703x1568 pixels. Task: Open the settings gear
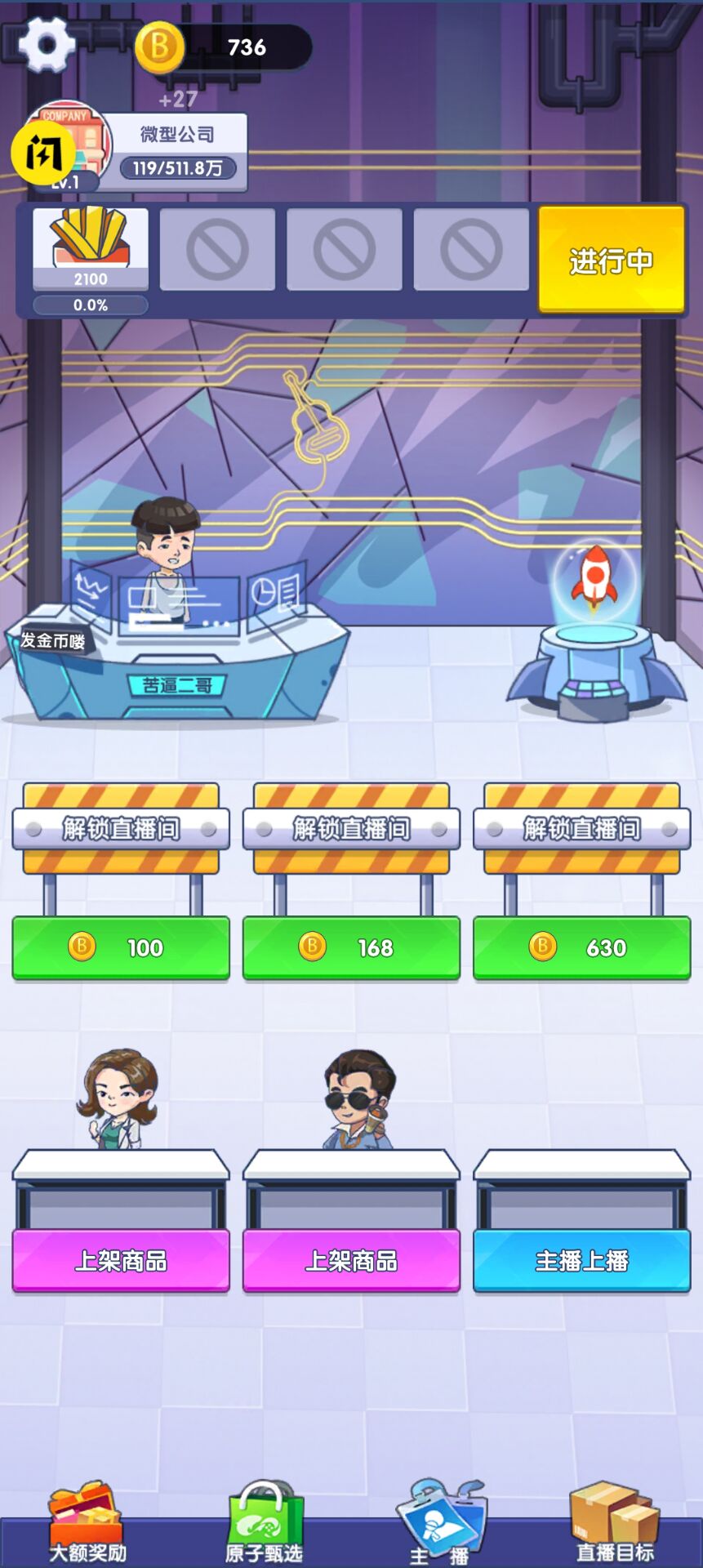click(x=47, y=42)
